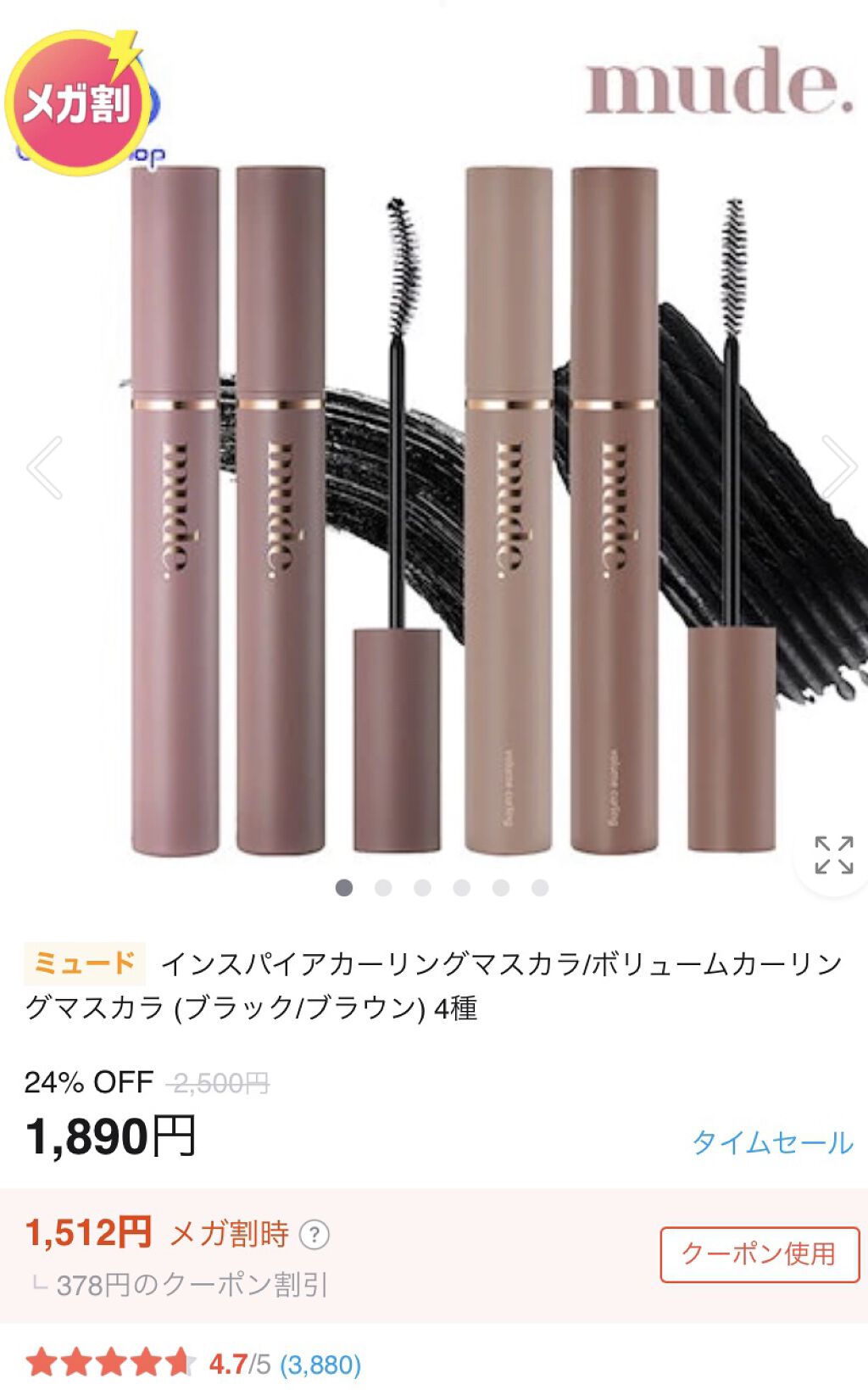This screenshot has width=868, height=1390.
Task: Open the 3,880 reviews count
Action: [x=320, y=1365]
